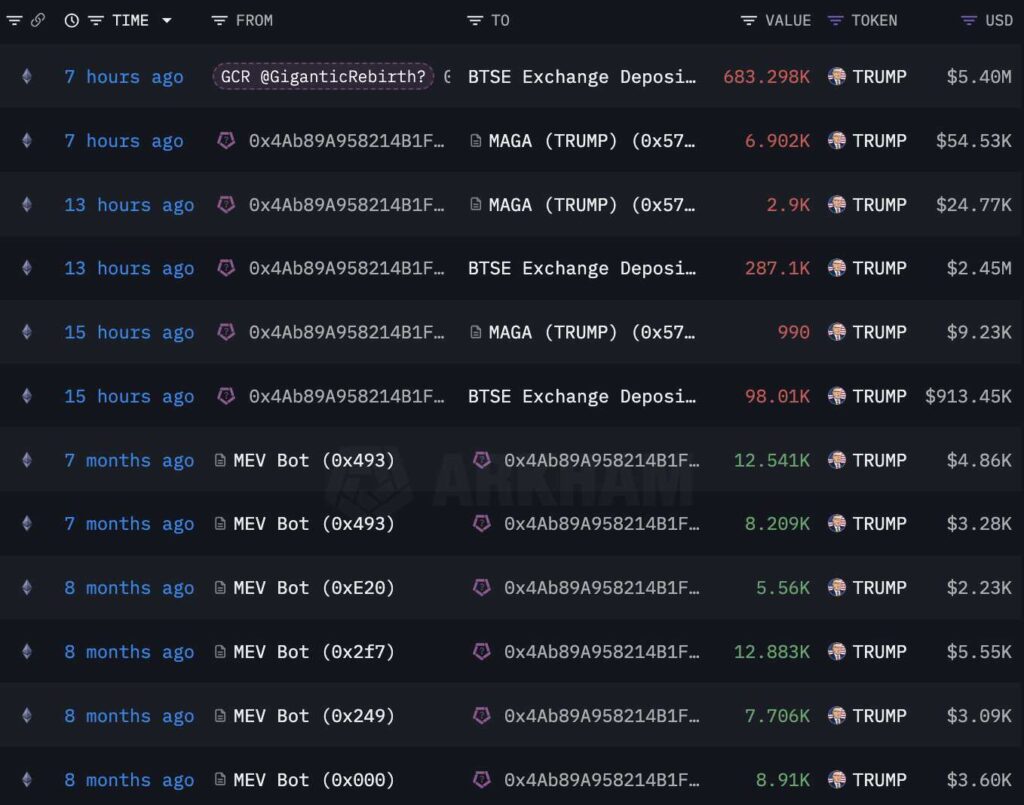The height and width of the screenshot is (805, 1024).
Task: Filter transfers by TOKEN
Action: point(835,20)
